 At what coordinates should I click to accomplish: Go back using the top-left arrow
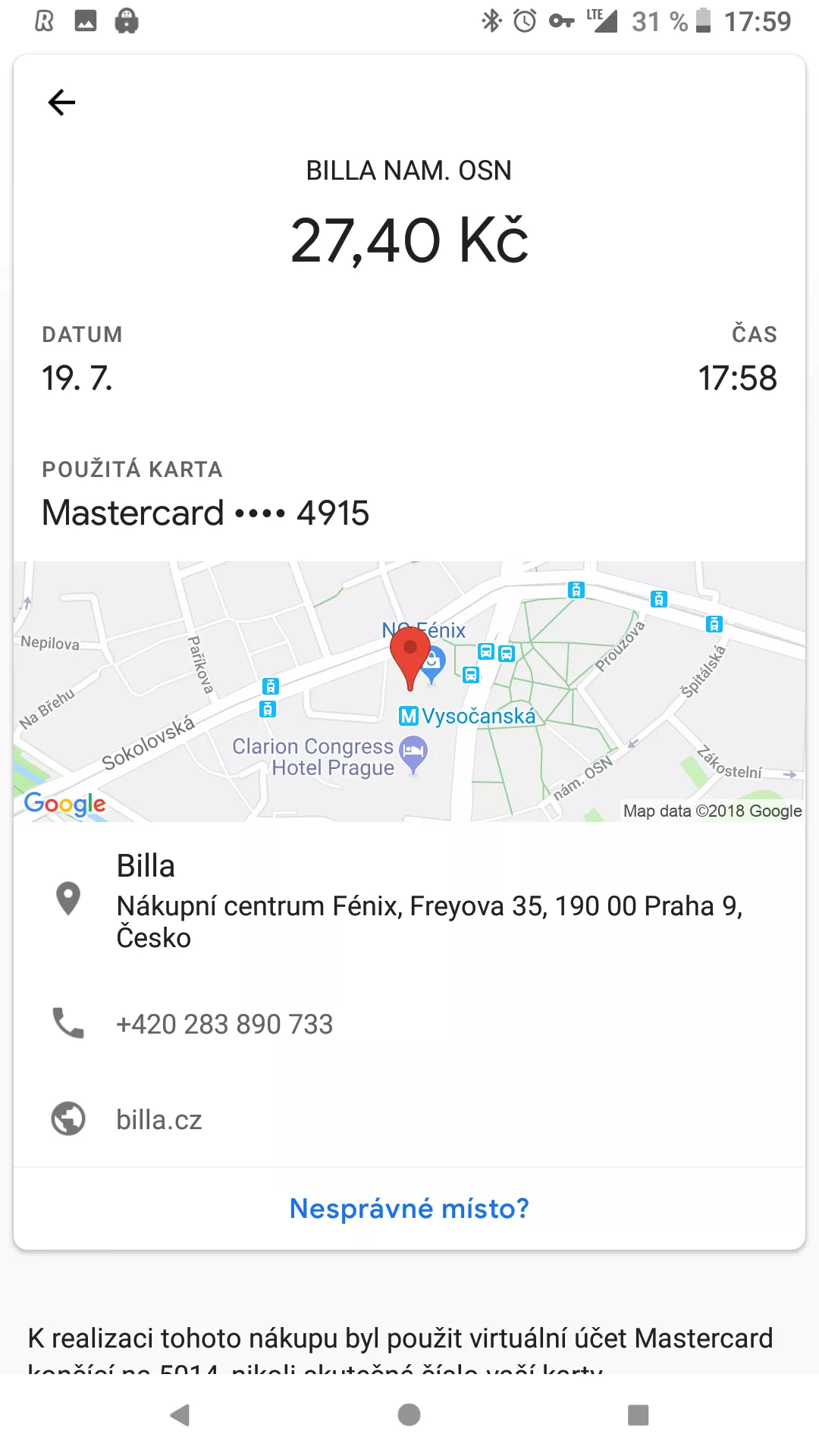[x=61, y=102]
